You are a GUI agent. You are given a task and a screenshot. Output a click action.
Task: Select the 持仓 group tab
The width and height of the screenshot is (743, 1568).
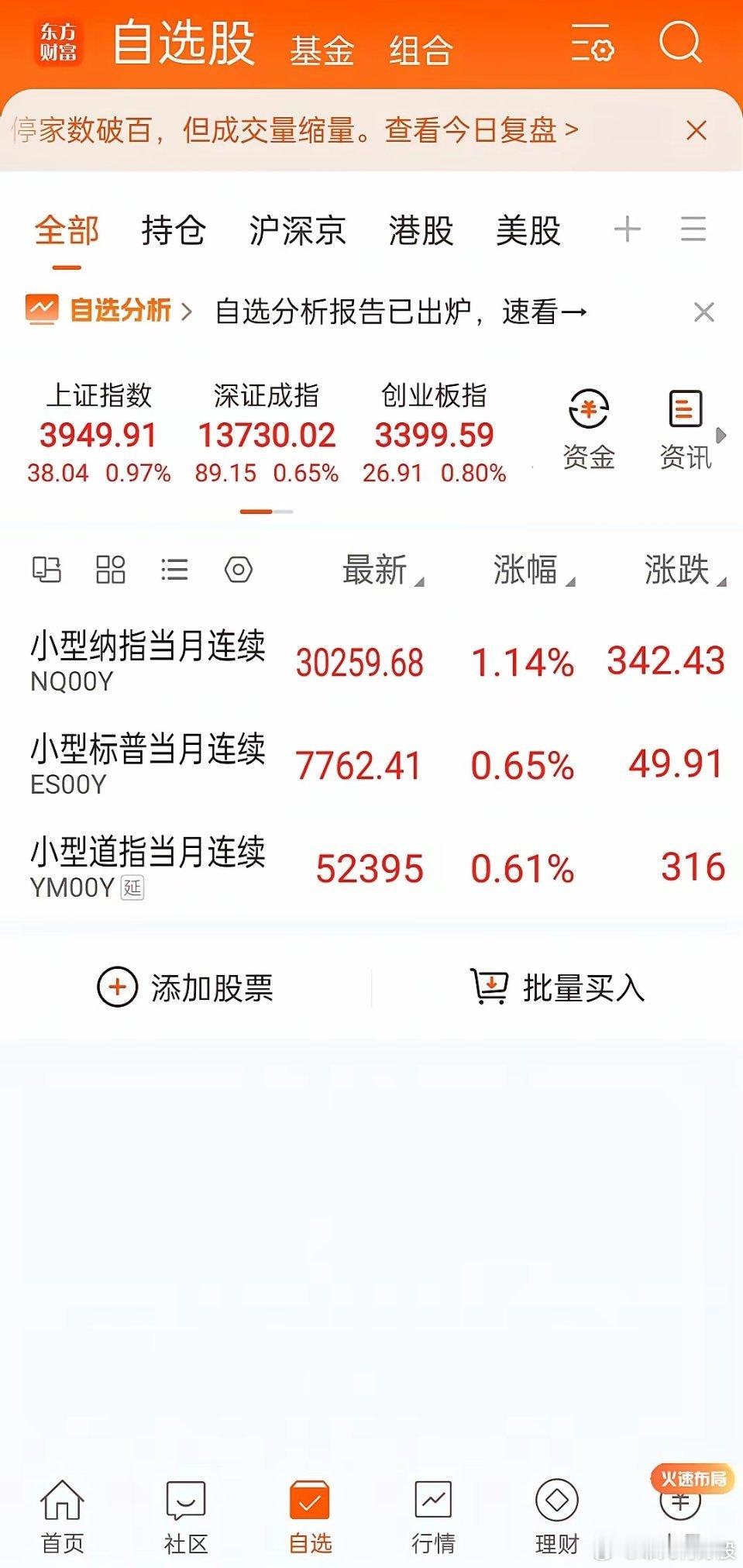click(x=174, y=230)
